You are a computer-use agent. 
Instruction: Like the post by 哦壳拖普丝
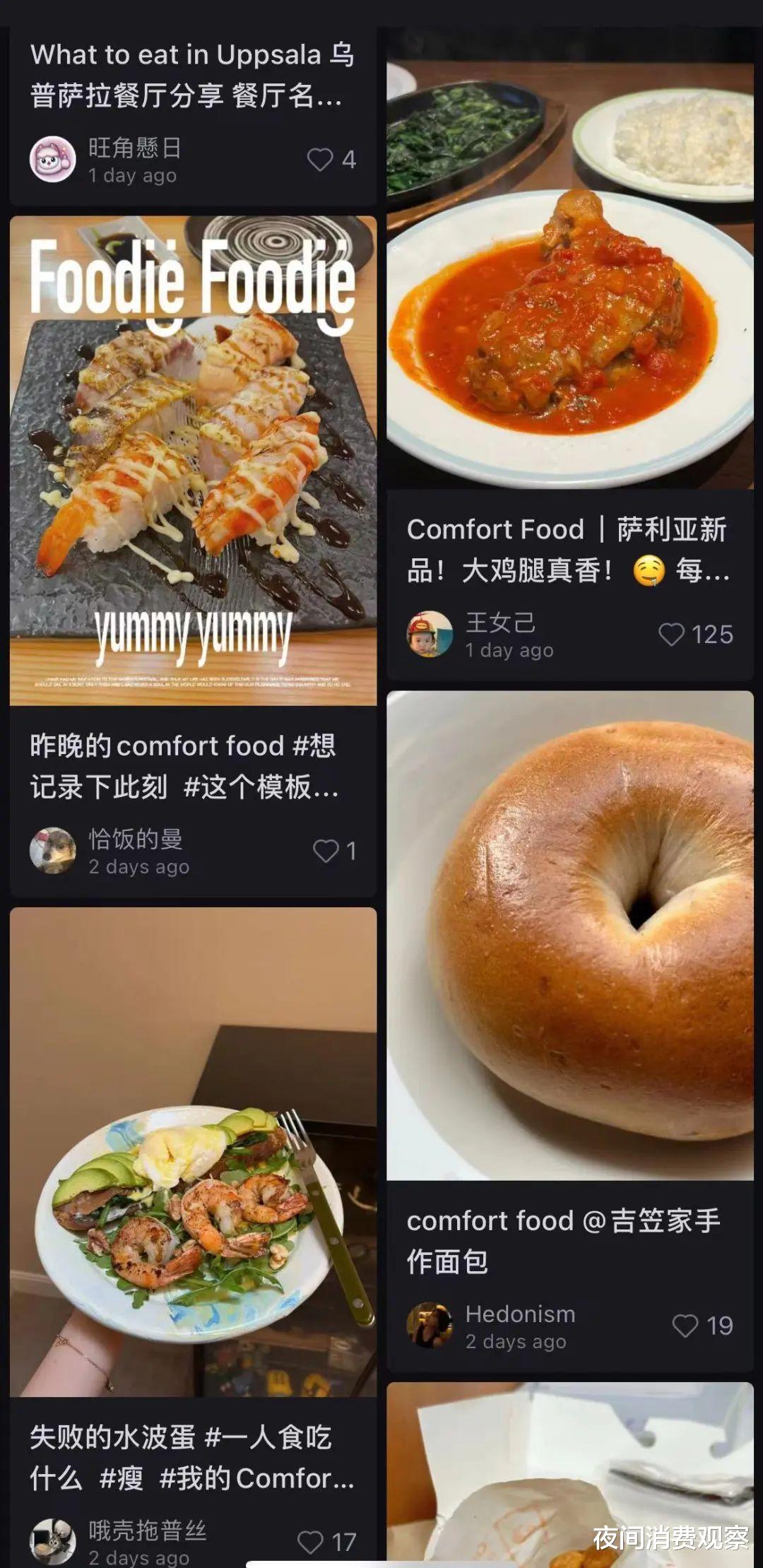pos(310,1542)
